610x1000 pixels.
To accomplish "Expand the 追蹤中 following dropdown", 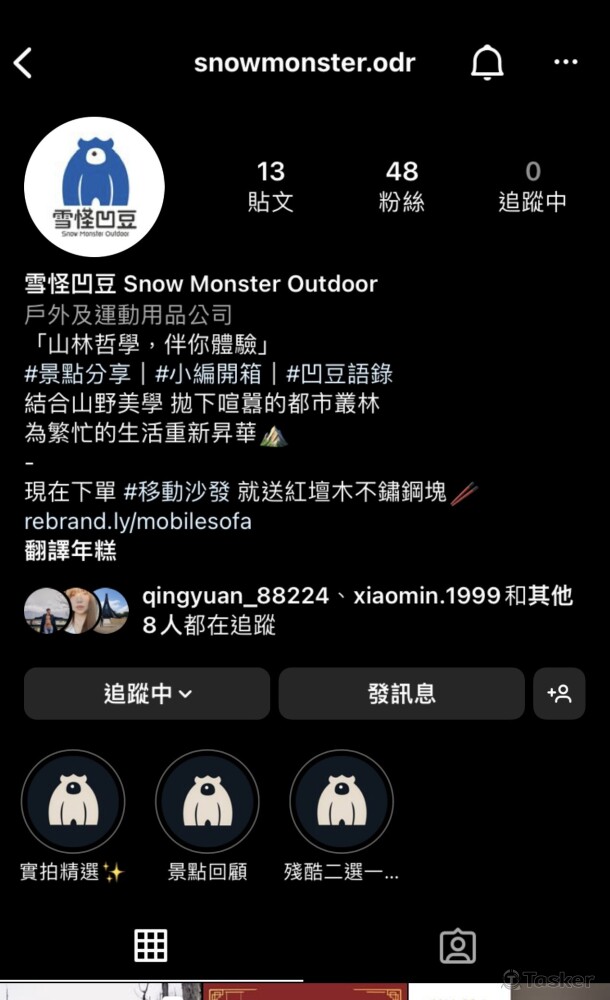I will [x=147, y=694].
